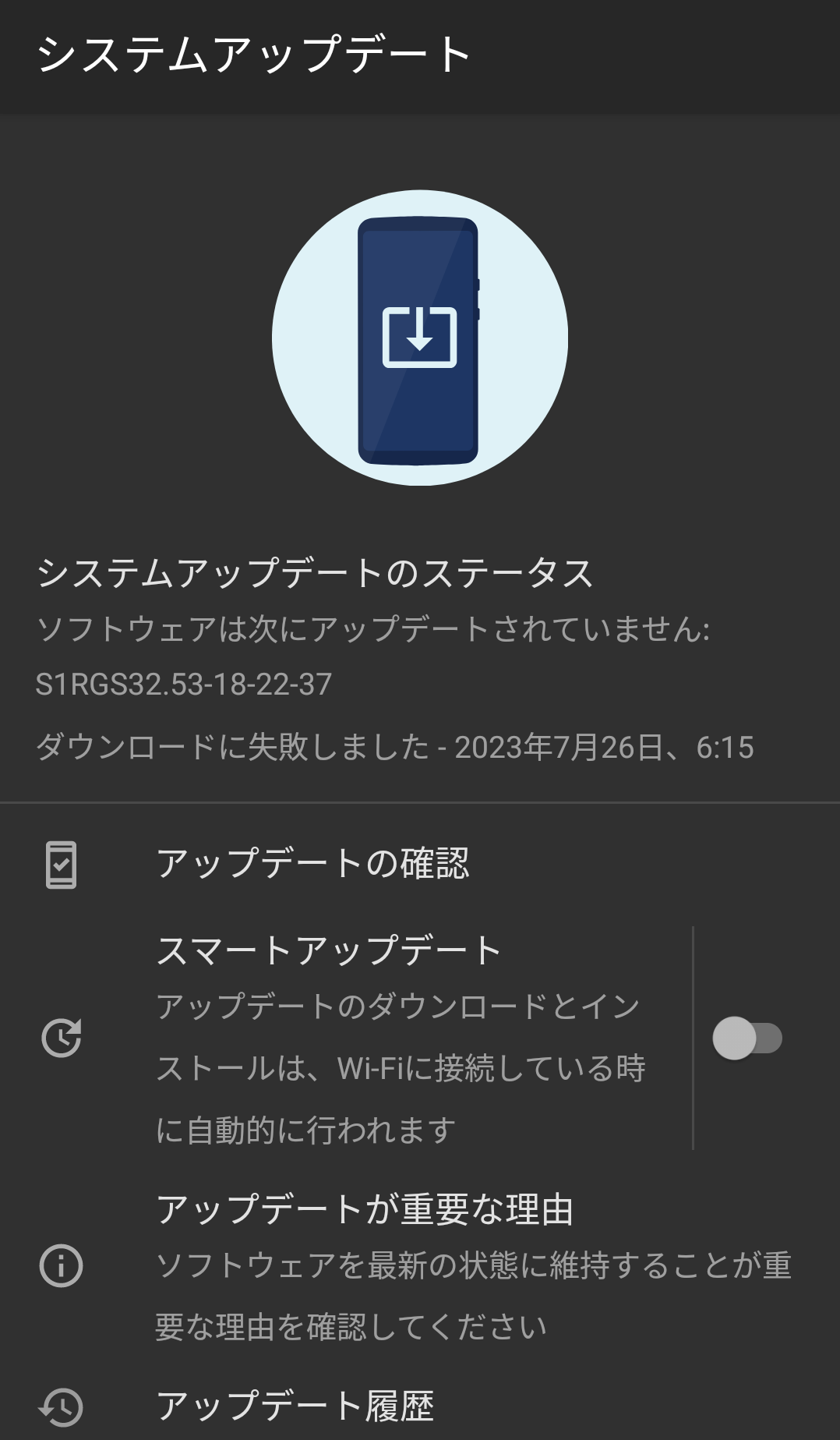The height and width of the screenshot is (1440, 840).
Task: Enable the スマートアップデート switch
Action: [x=746, y=1038]
